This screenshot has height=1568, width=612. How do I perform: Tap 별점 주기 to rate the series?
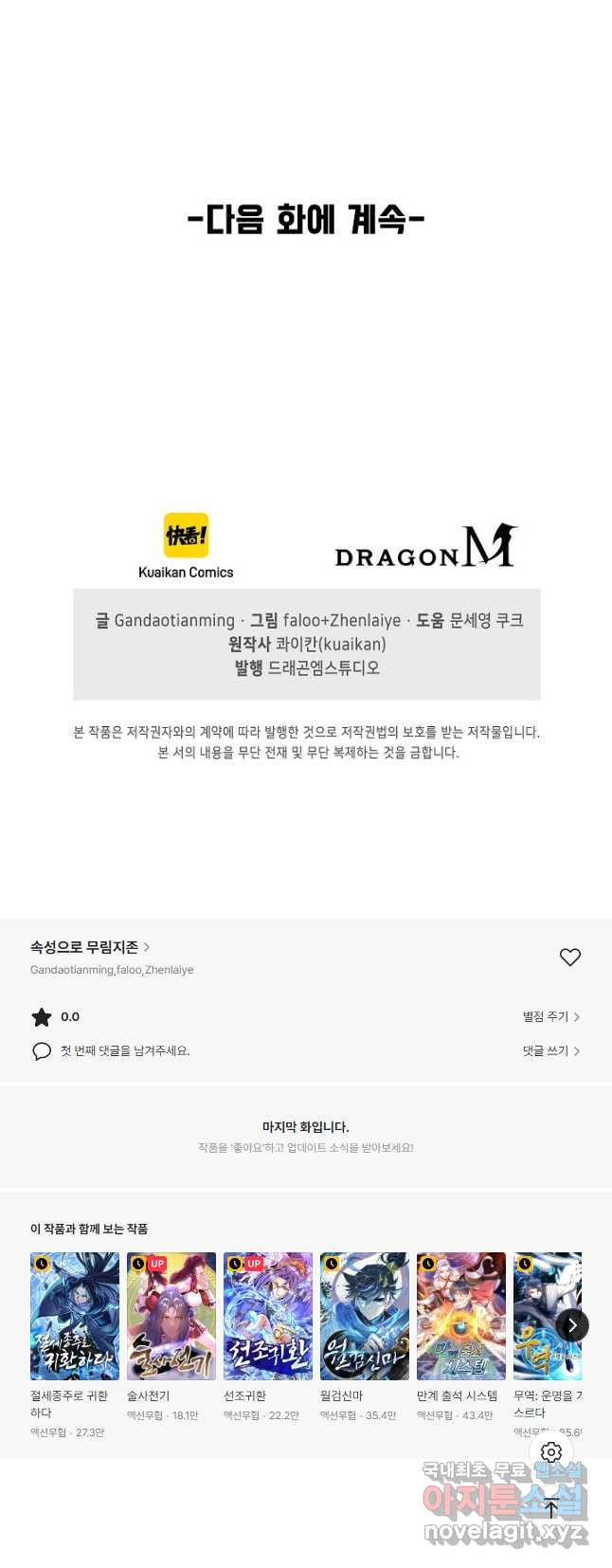click(x=550, y=1017)
